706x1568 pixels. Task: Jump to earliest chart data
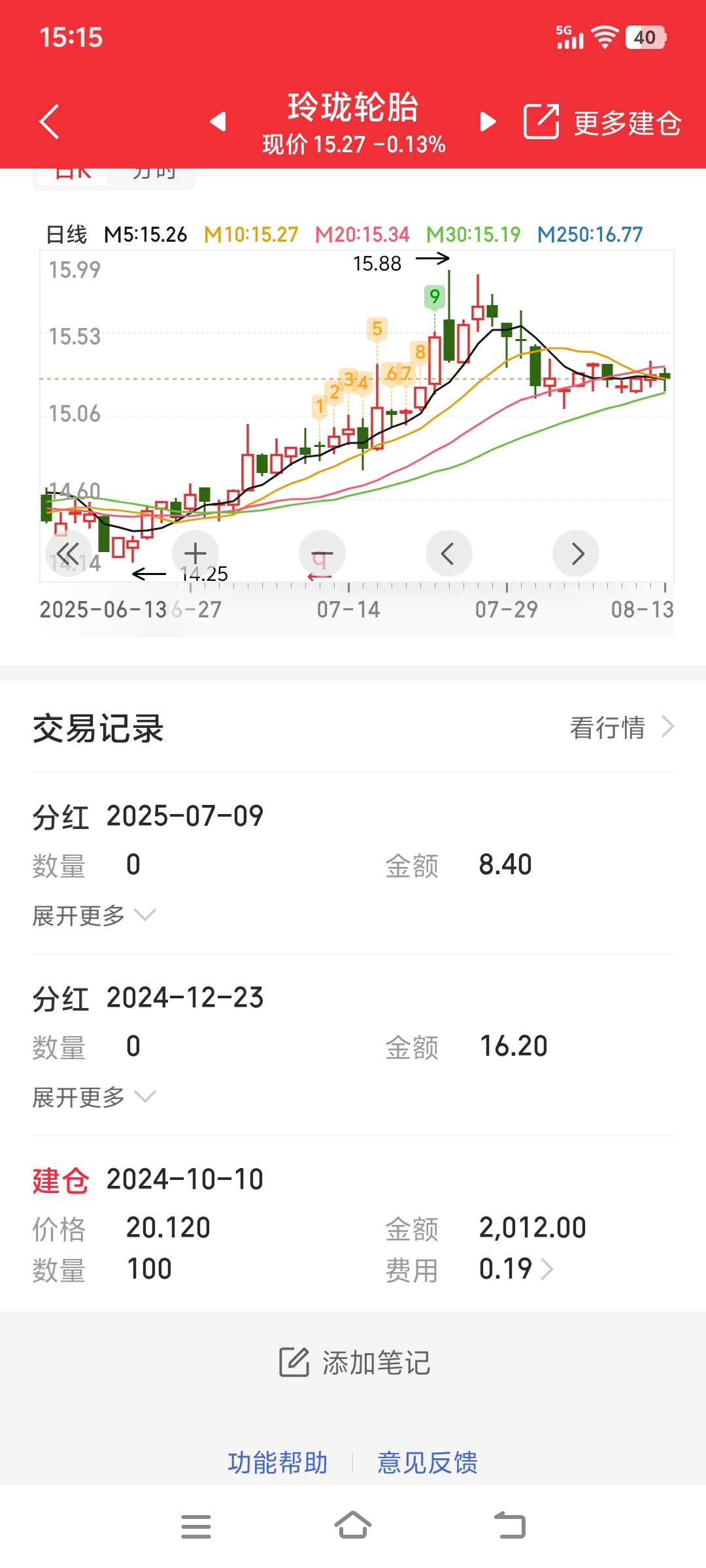[68, 554]
